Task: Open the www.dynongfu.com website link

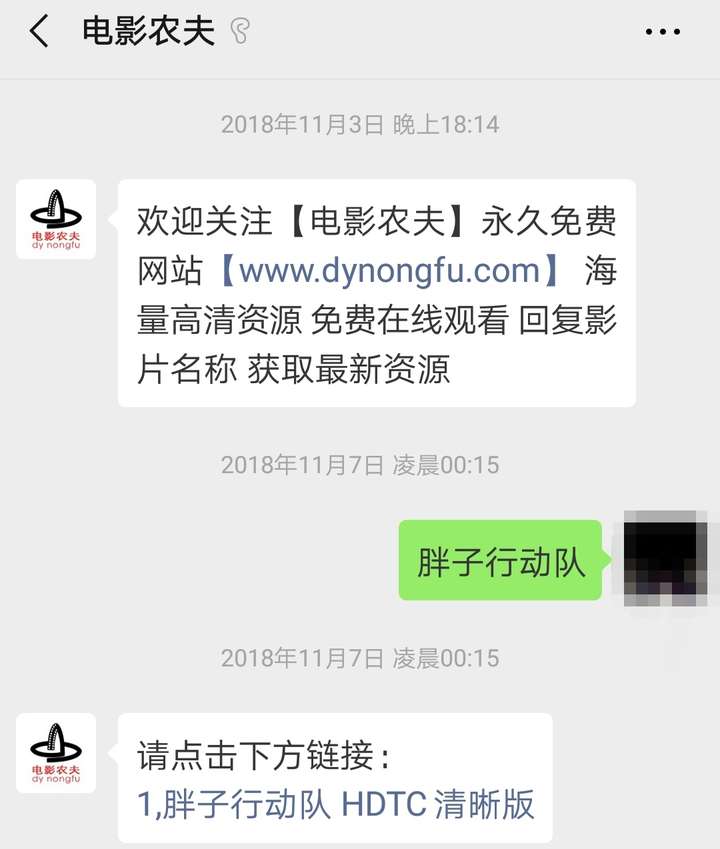Action: pos(389,270)
